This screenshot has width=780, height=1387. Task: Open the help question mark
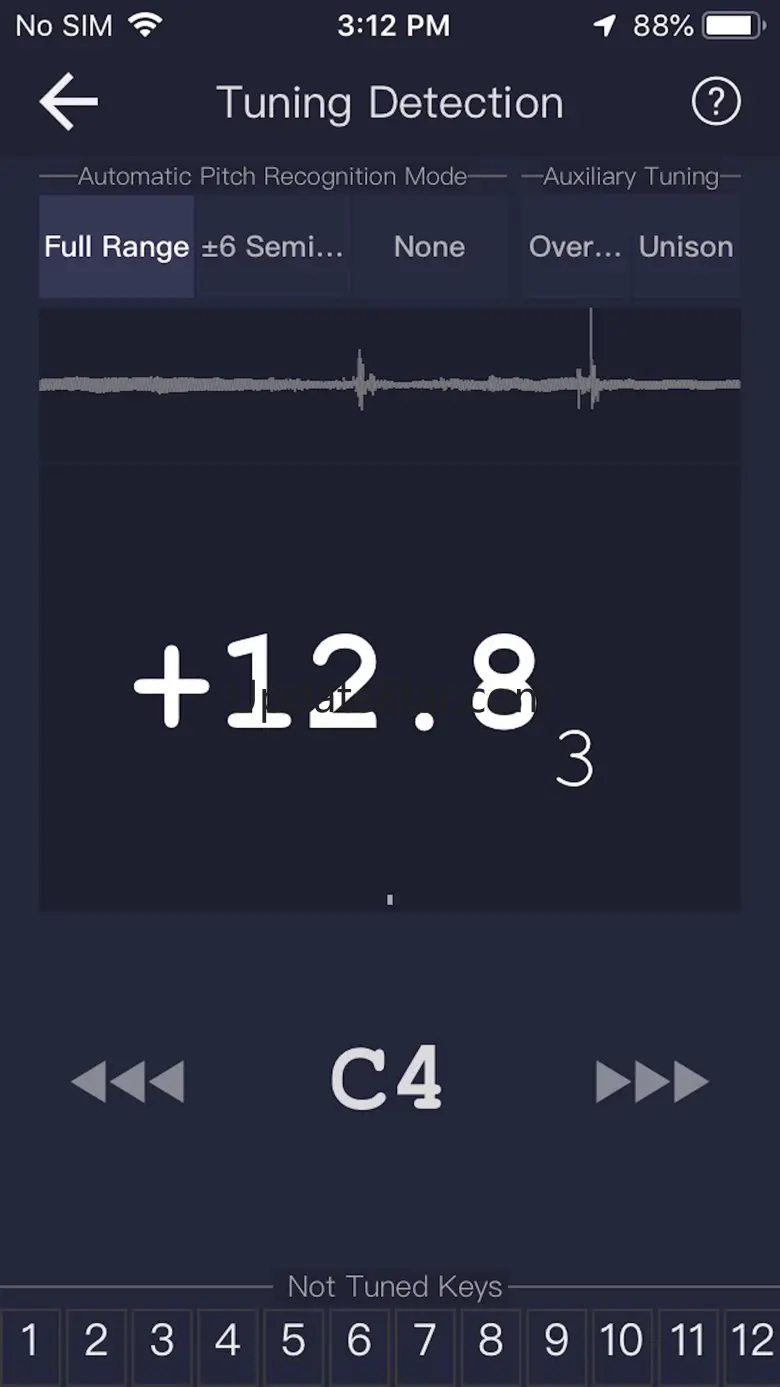point(716,101)
